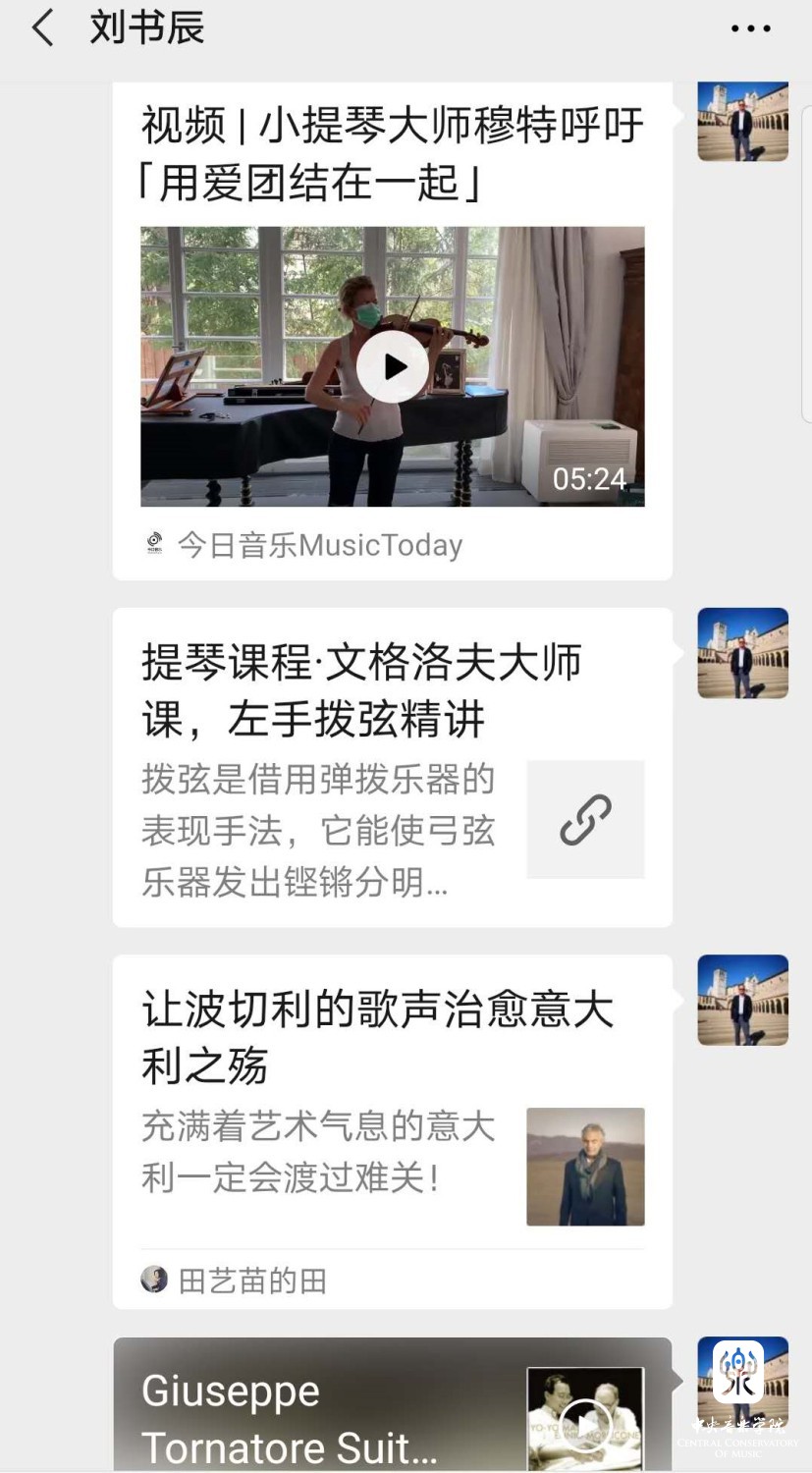Open the 文格洛夫大师课 violin lesson link
This screenshot has height=1473, width=812.
pos(392,766)
